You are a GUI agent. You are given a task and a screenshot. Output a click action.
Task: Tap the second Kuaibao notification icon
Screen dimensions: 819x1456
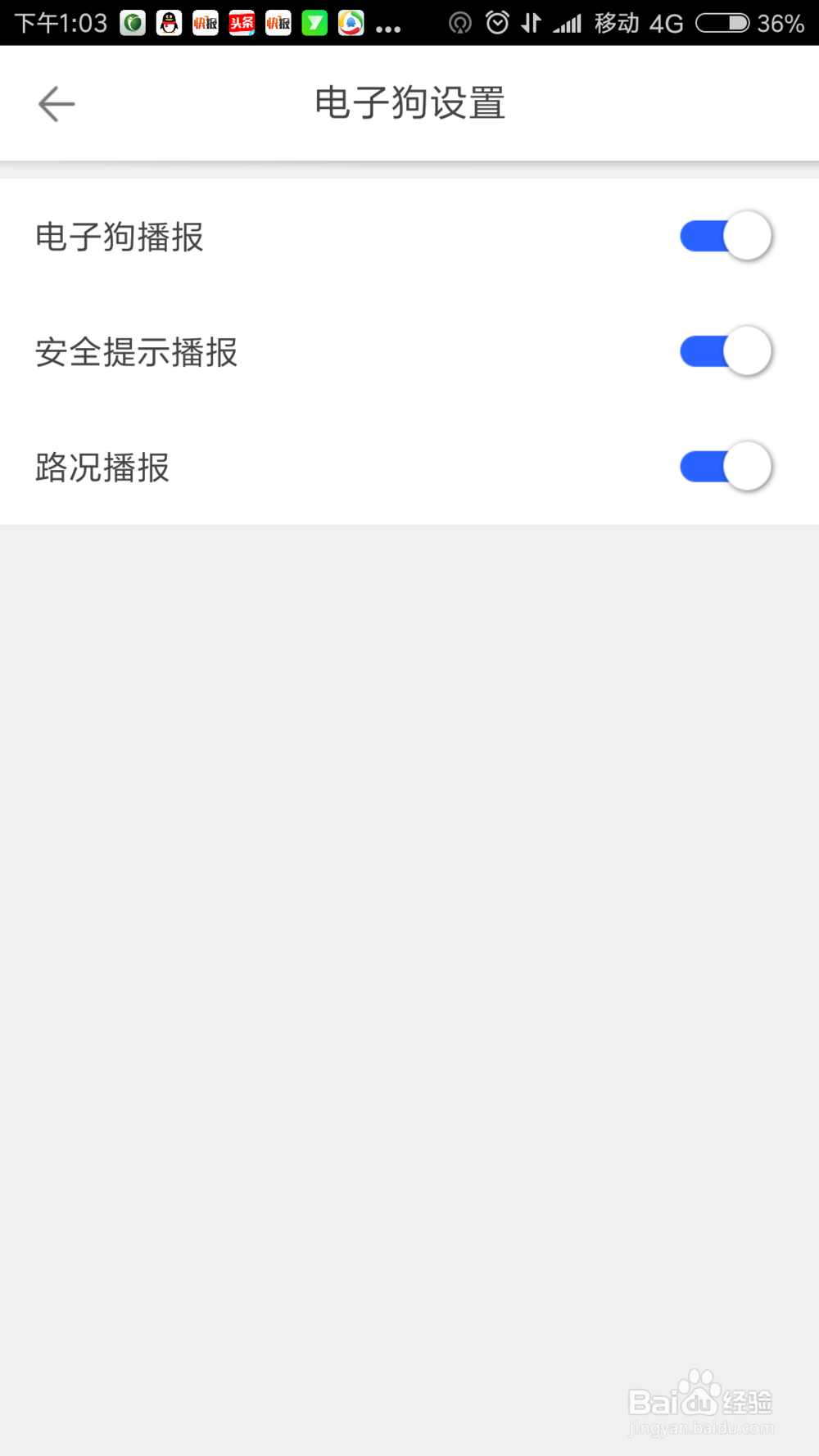[x=278, y=22]
